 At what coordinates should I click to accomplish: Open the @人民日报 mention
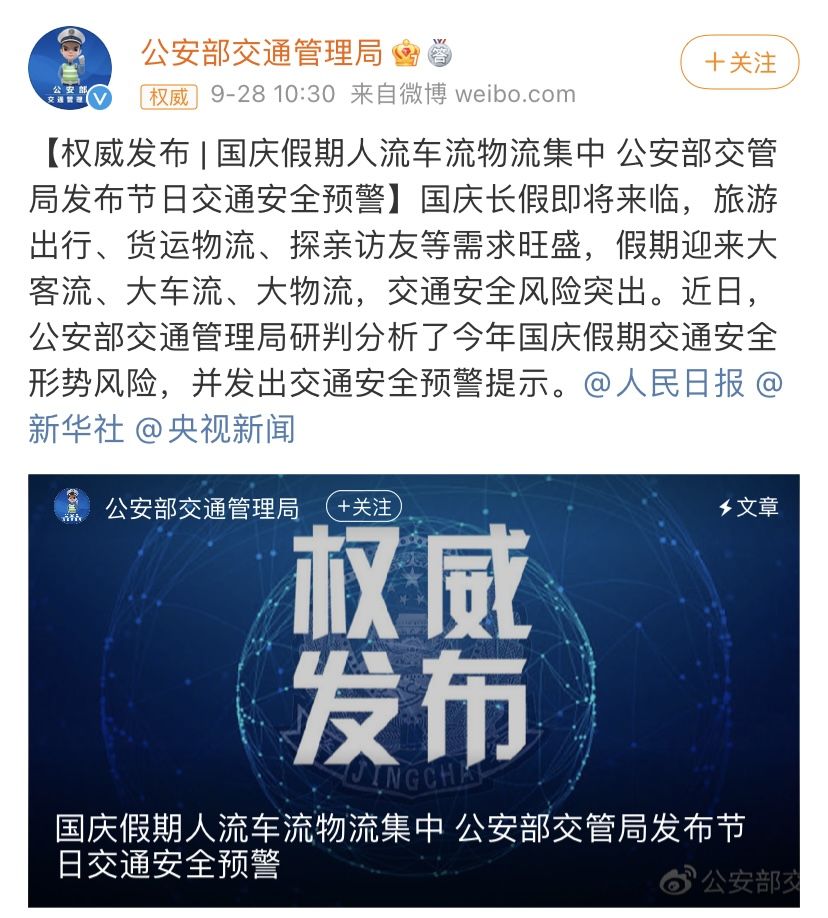[x=665, y=384]
